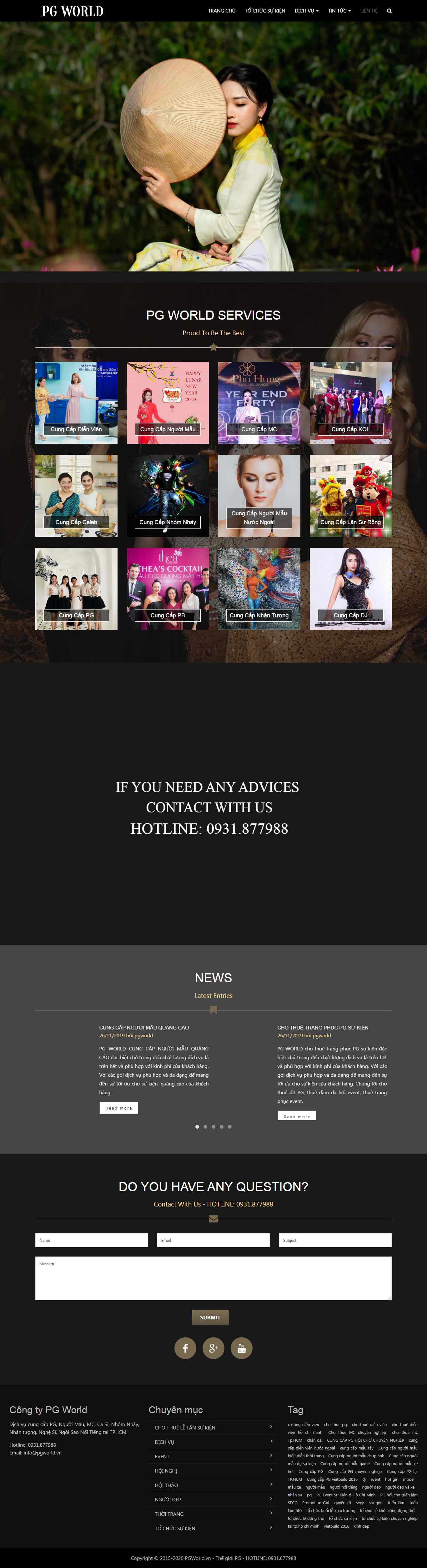Open the Hội Thảo category

[x=213, y=1485]
